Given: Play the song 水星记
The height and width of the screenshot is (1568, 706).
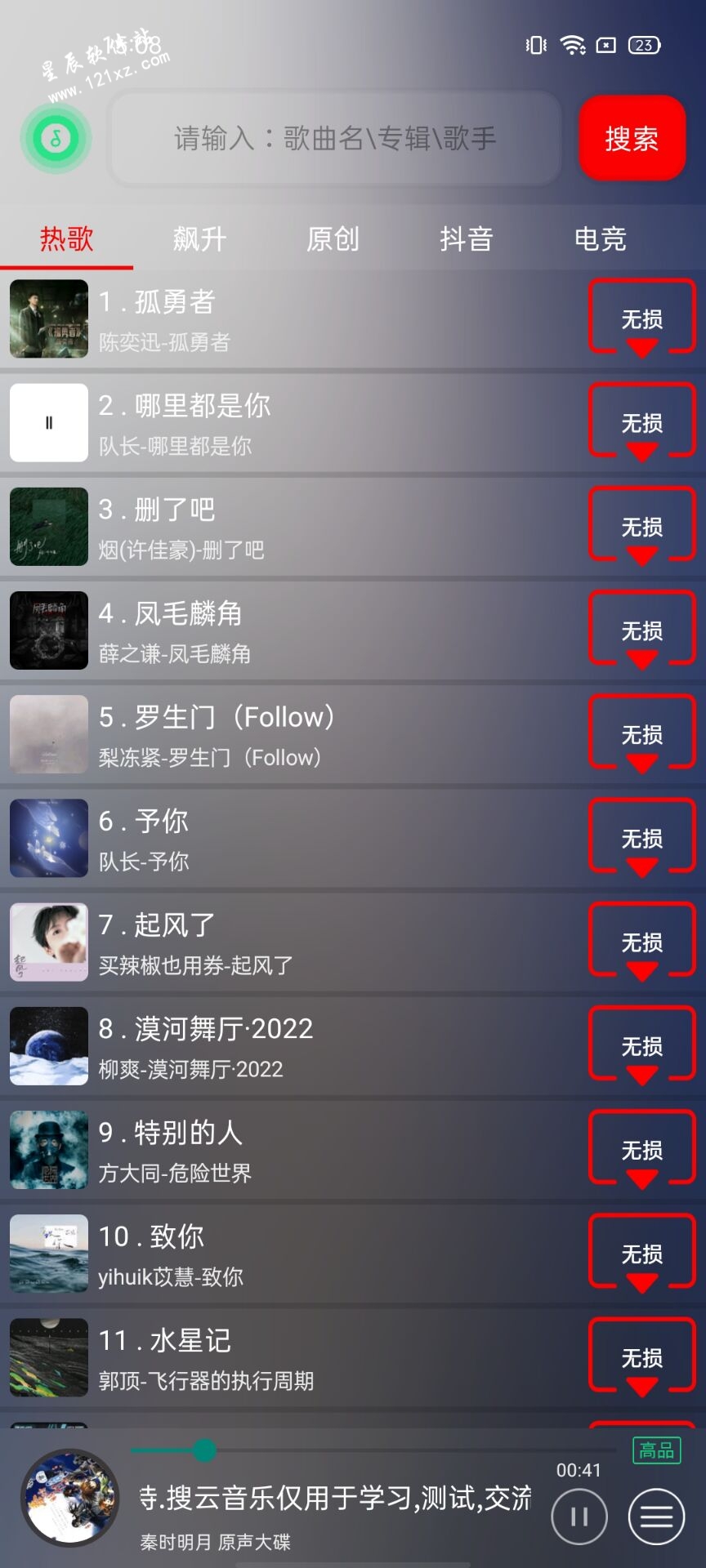Looking at the screenshot, I should click(294, 1357).
